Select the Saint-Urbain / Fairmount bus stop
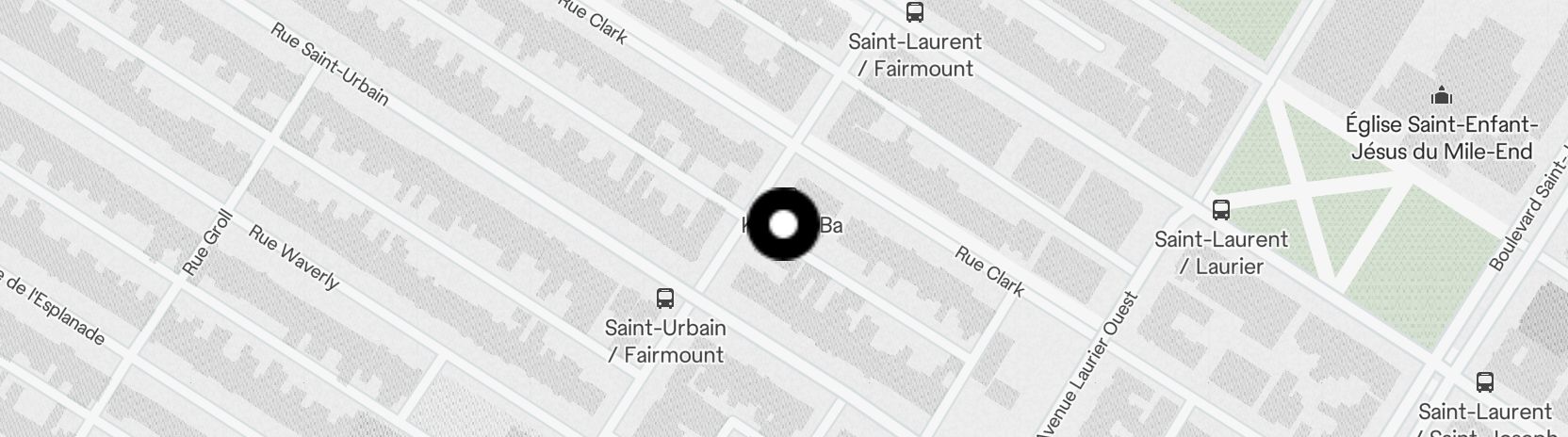The height and width of the screenshot is (437, 1568). pyautogui.click(x=664, y=299)
